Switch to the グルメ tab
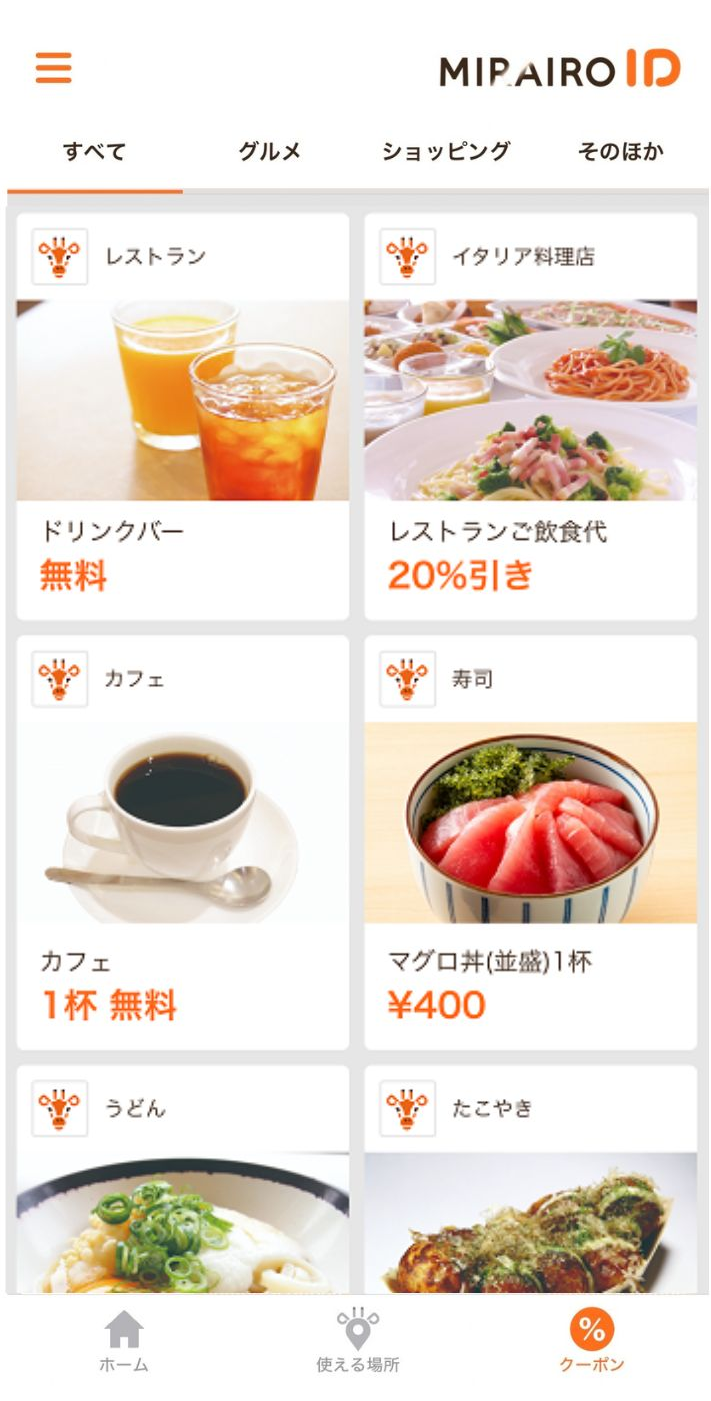The image size is (711, 1401). pyautogui.click(x=270, y=152)
